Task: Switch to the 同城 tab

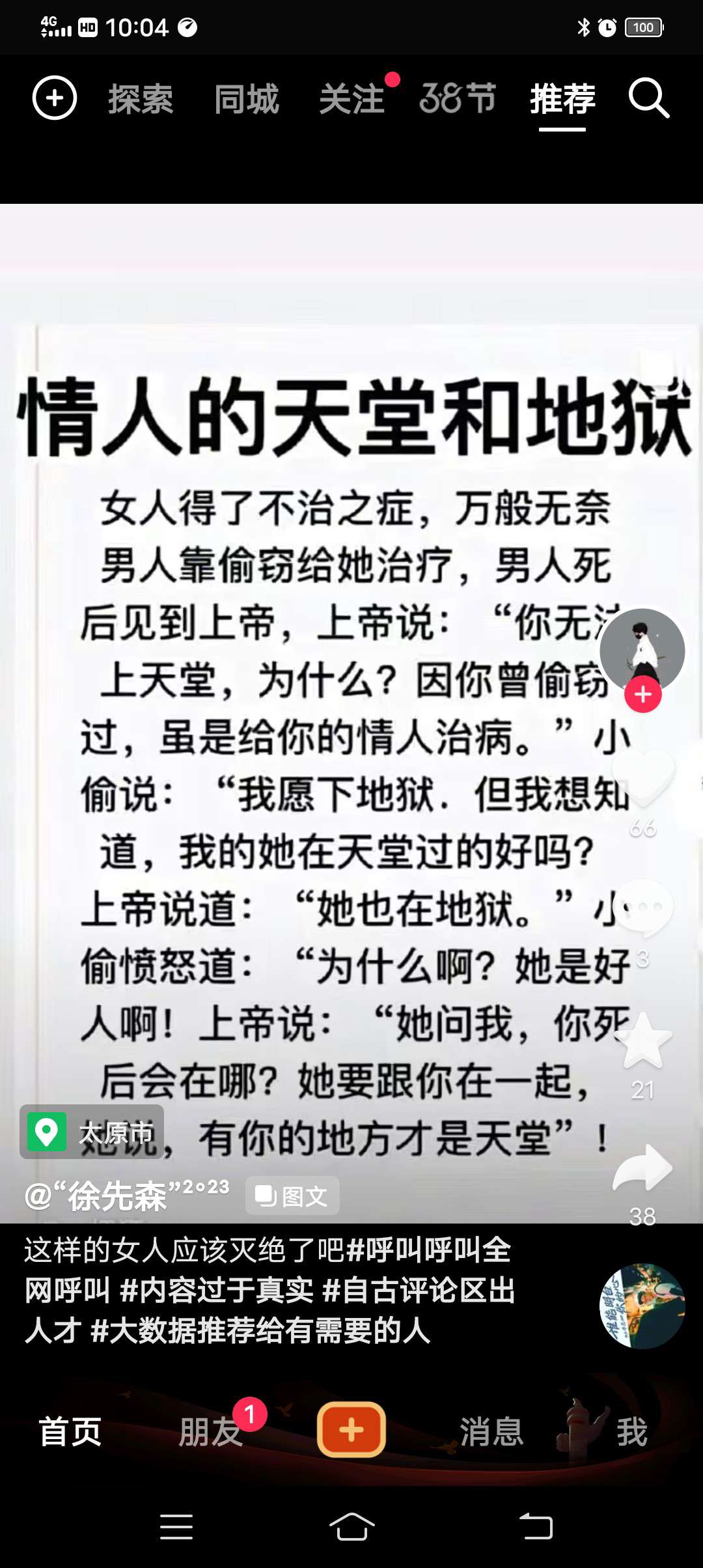Action: (x=247, y=99)
